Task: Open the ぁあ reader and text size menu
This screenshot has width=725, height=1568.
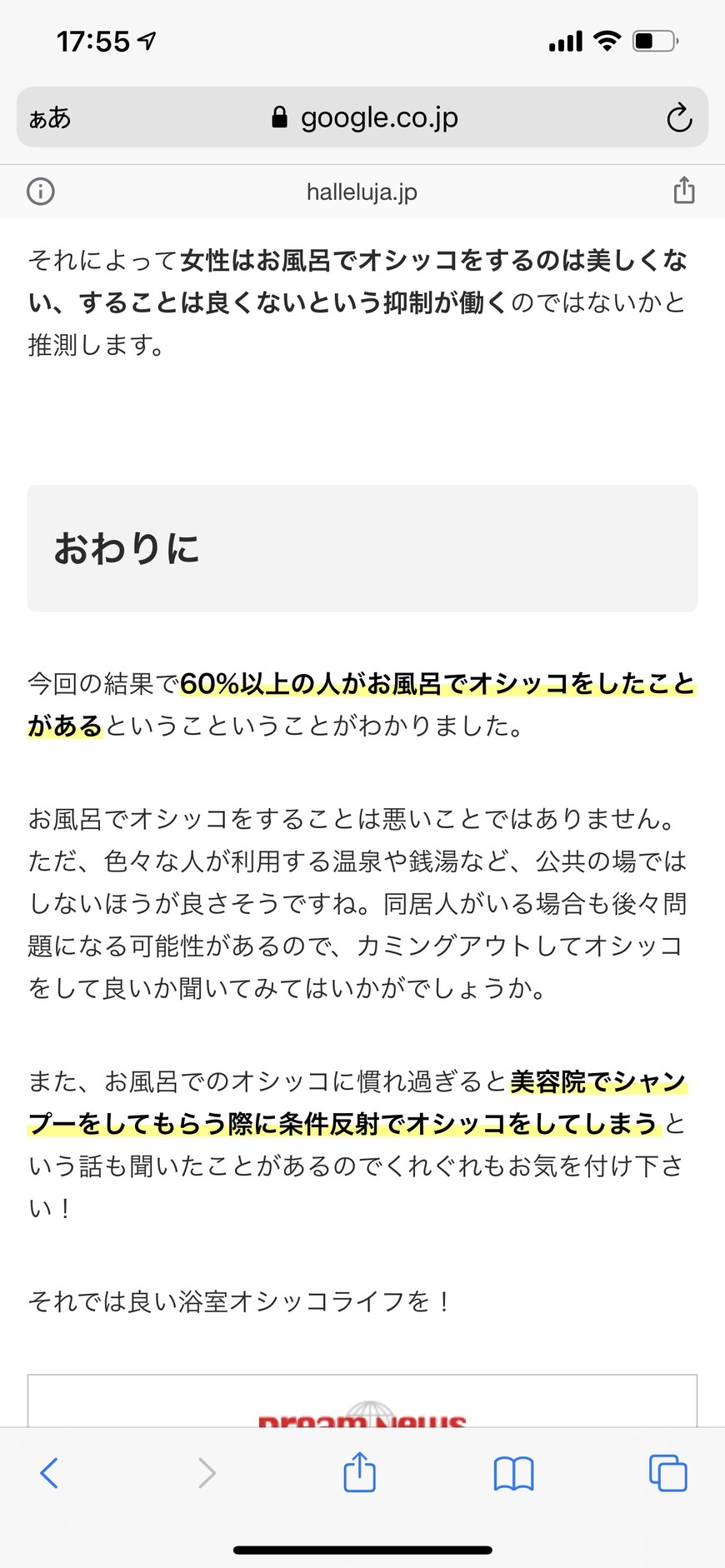Action: [50, 117]
